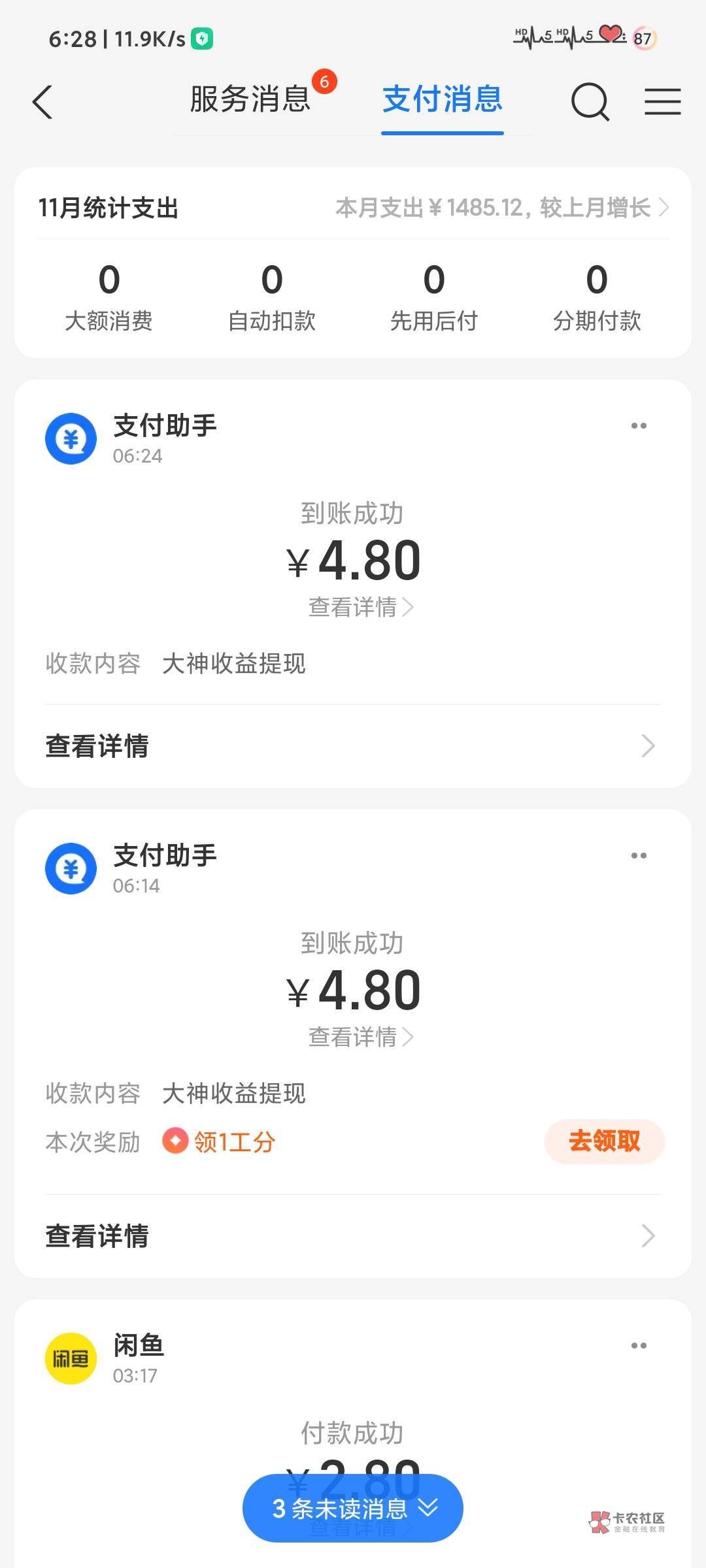706x1568 pixels.
Task: Go back using the top-left arrow
Action: pos(43,103)
